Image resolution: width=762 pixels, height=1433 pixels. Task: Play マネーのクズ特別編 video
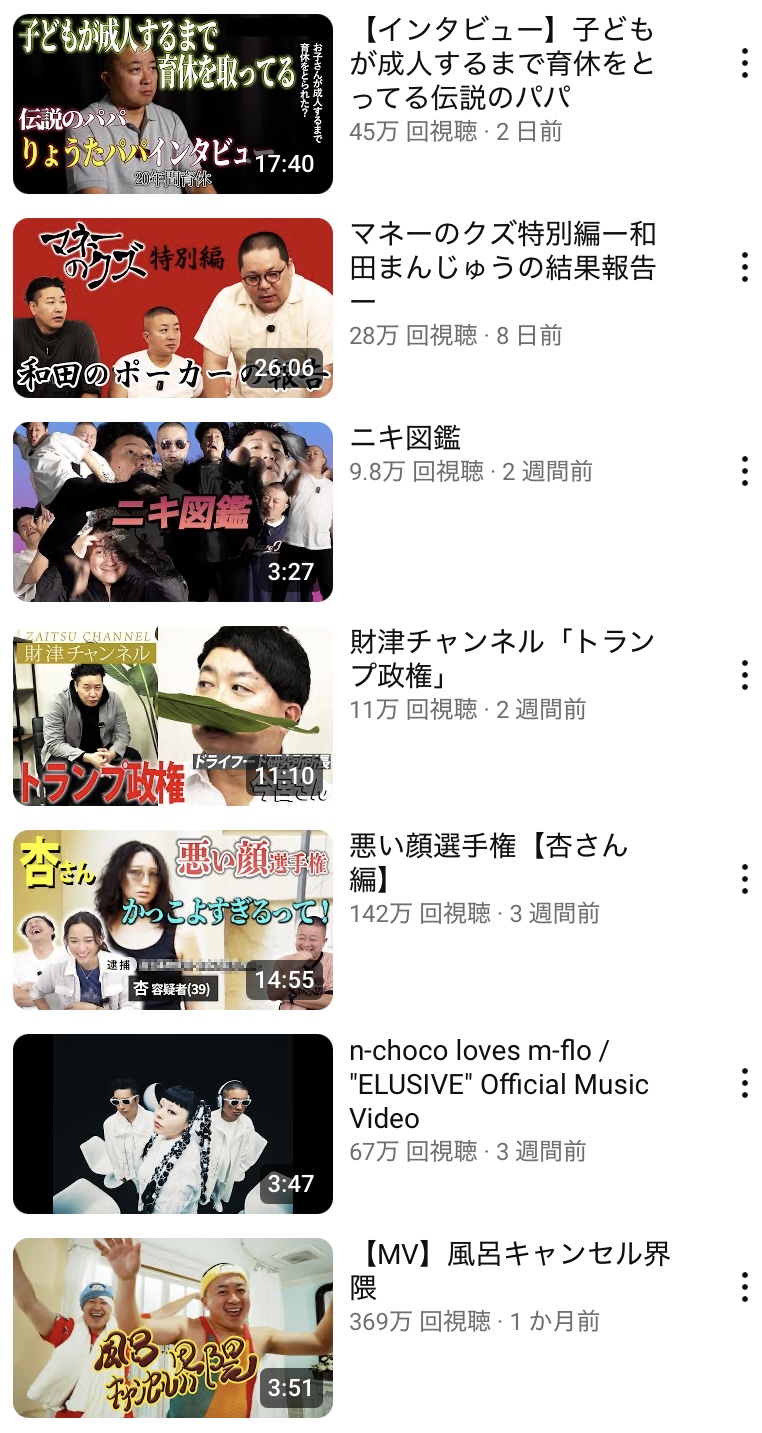172,308
